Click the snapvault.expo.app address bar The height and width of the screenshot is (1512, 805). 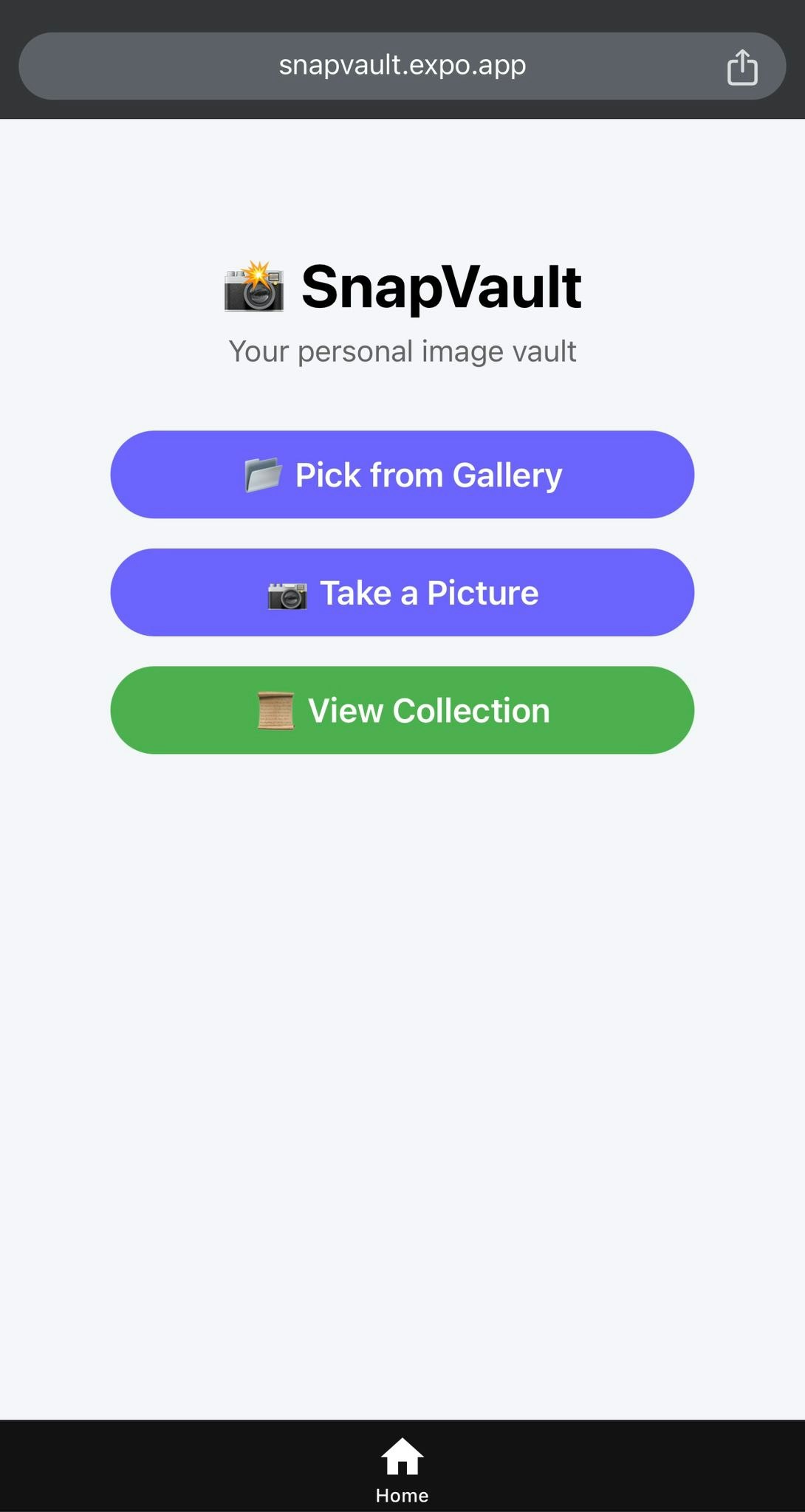(402, 65)
